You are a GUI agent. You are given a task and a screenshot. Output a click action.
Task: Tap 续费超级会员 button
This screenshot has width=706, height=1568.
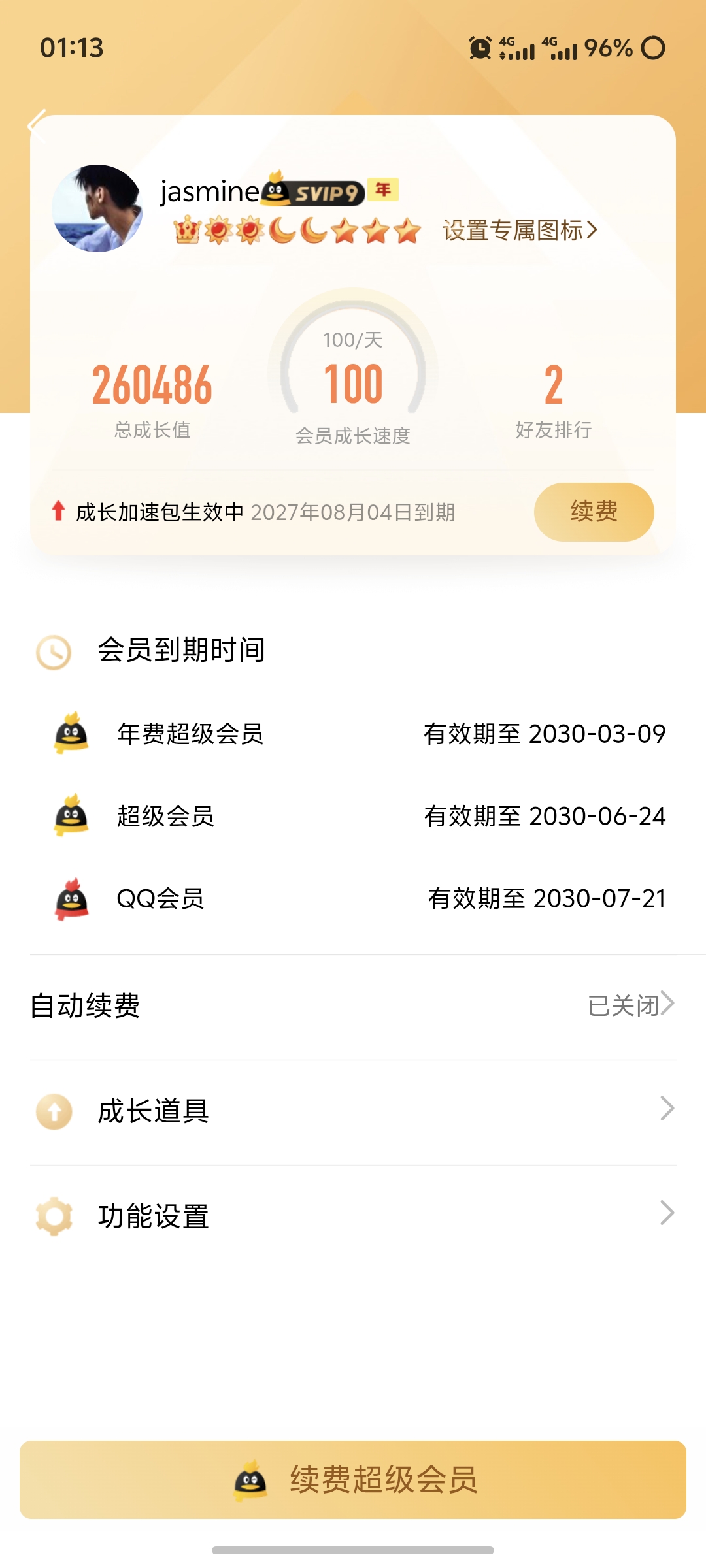click(x=353, y=1480)
